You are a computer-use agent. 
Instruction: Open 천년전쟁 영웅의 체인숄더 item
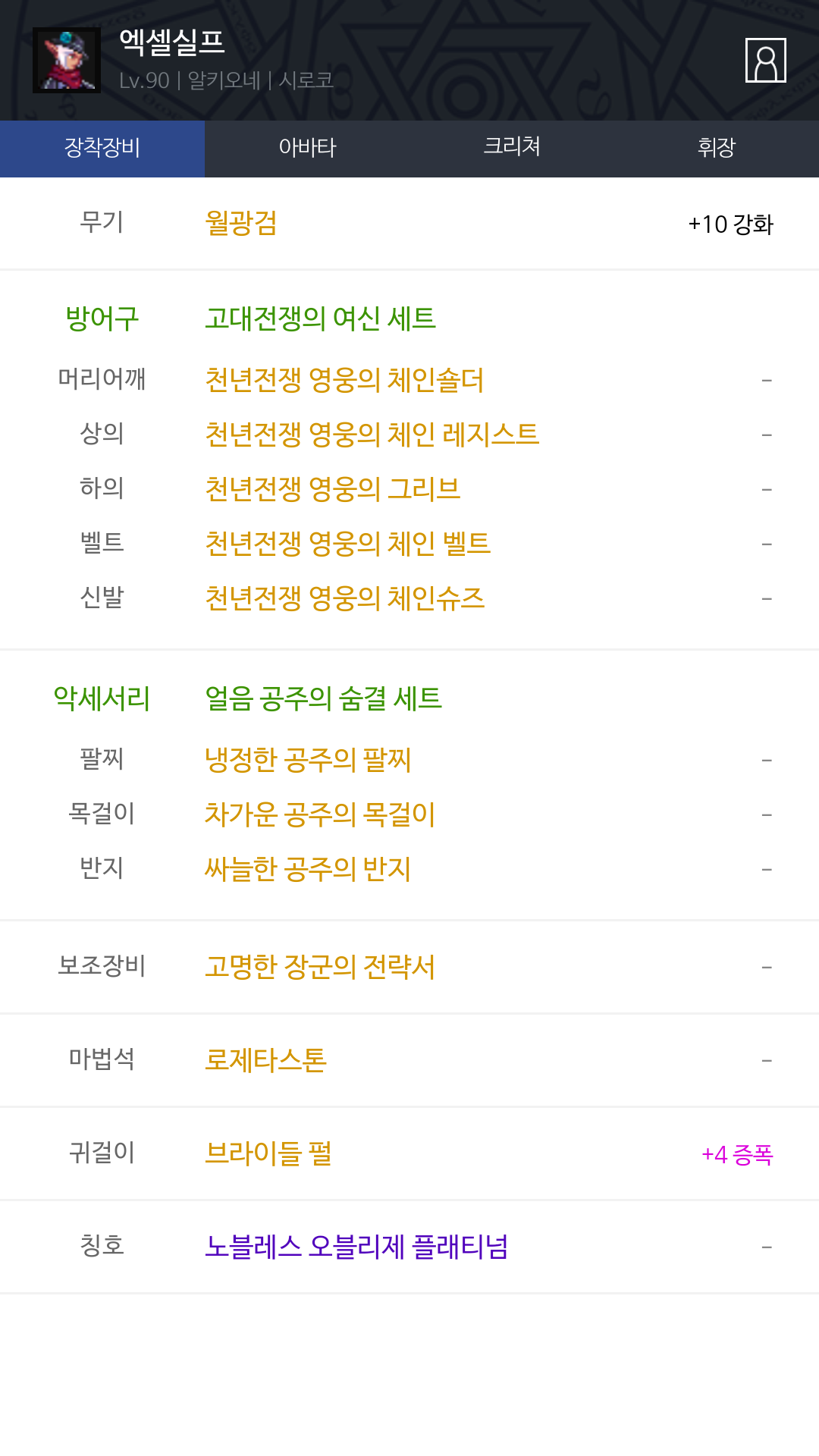click(x=344, y=380)
